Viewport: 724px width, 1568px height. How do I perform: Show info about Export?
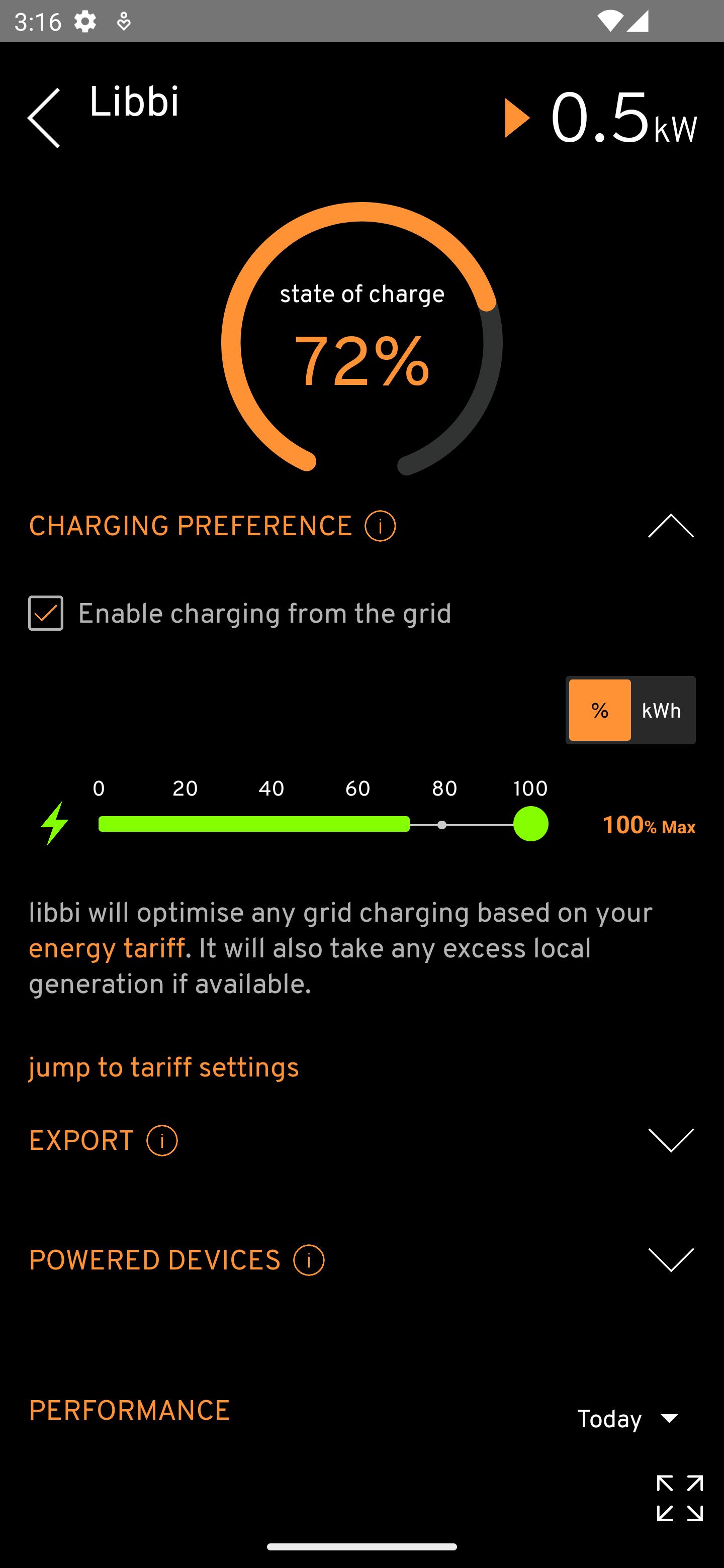[162, 1141]
